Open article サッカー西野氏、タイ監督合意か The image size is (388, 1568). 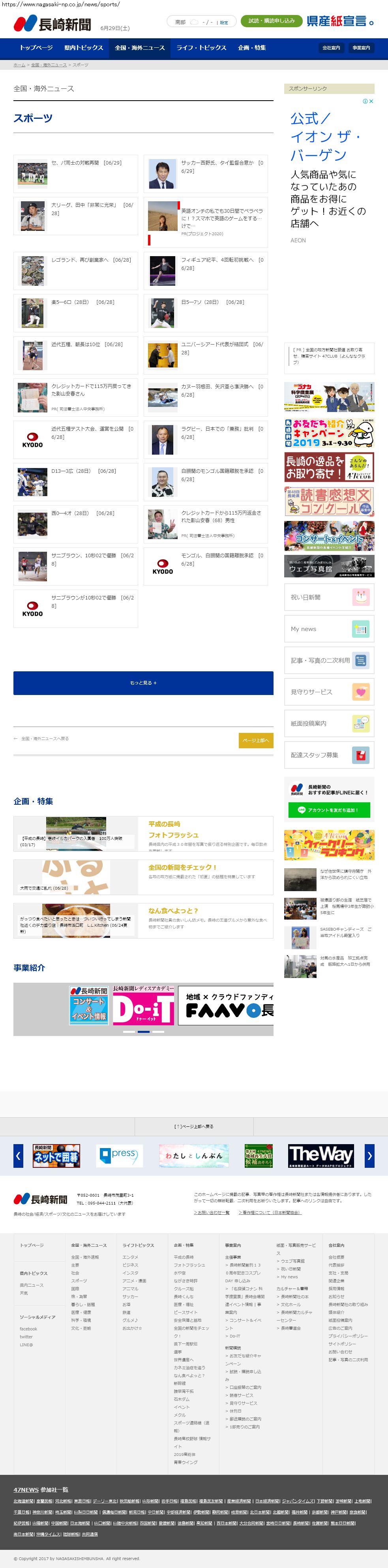coord(222,167)
